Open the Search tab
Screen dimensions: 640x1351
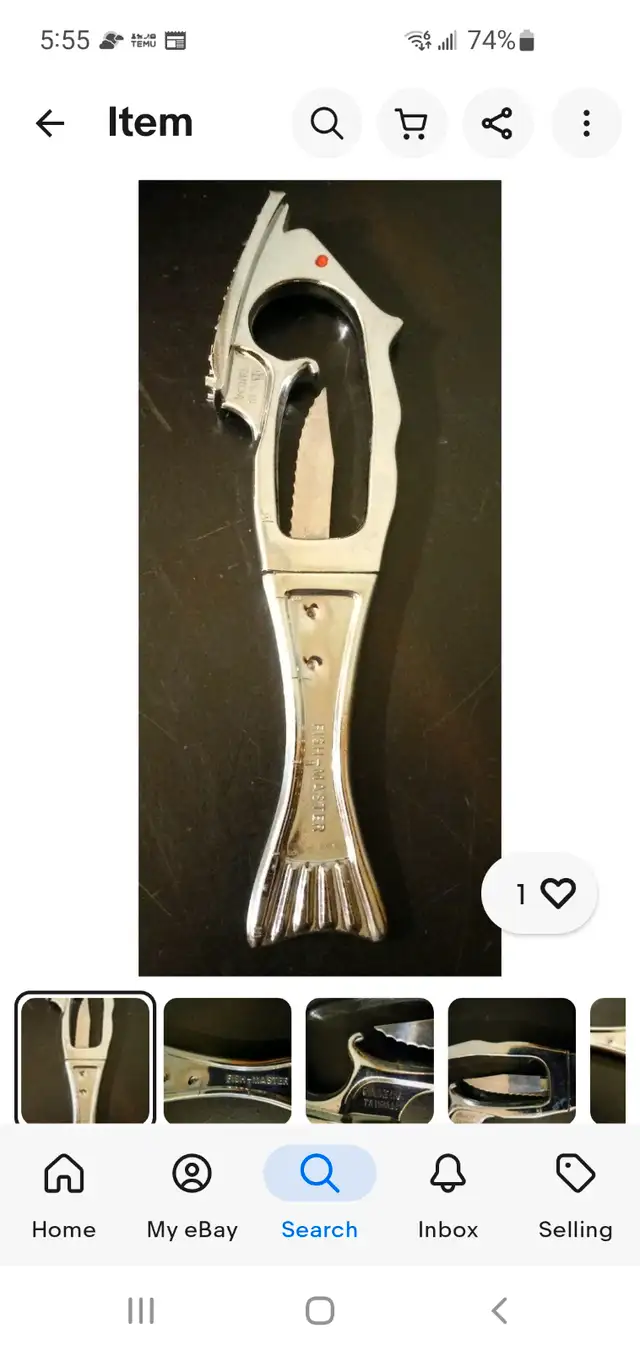320,1196
